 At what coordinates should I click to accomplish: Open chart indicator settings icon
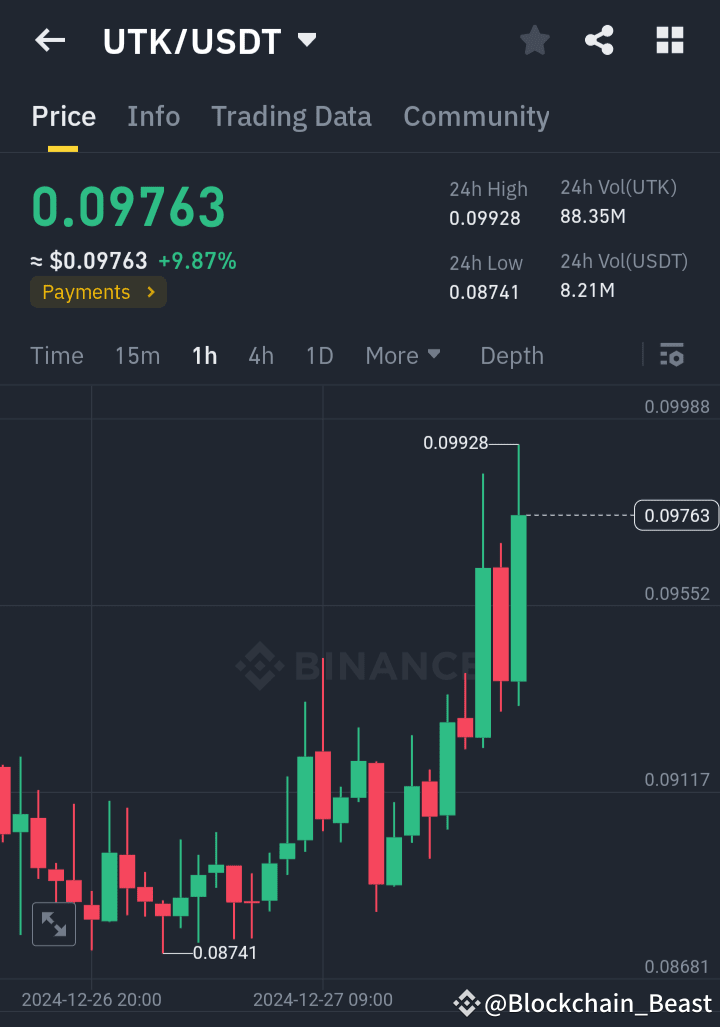click(x=671, y=355)
